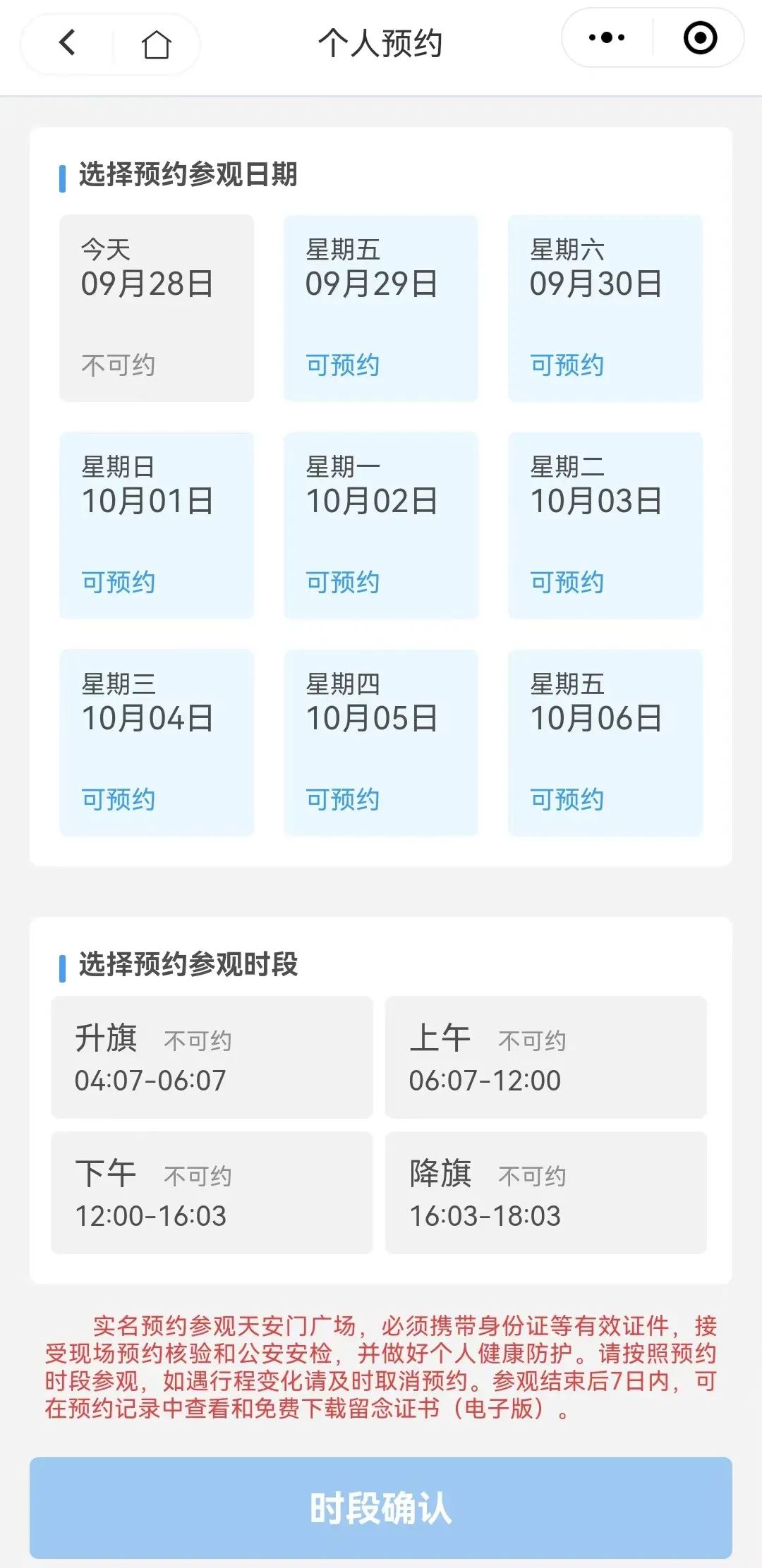Screen dimensions: 762x1568
Task: Tap today's 09月28日 date card
Action: 157,308
